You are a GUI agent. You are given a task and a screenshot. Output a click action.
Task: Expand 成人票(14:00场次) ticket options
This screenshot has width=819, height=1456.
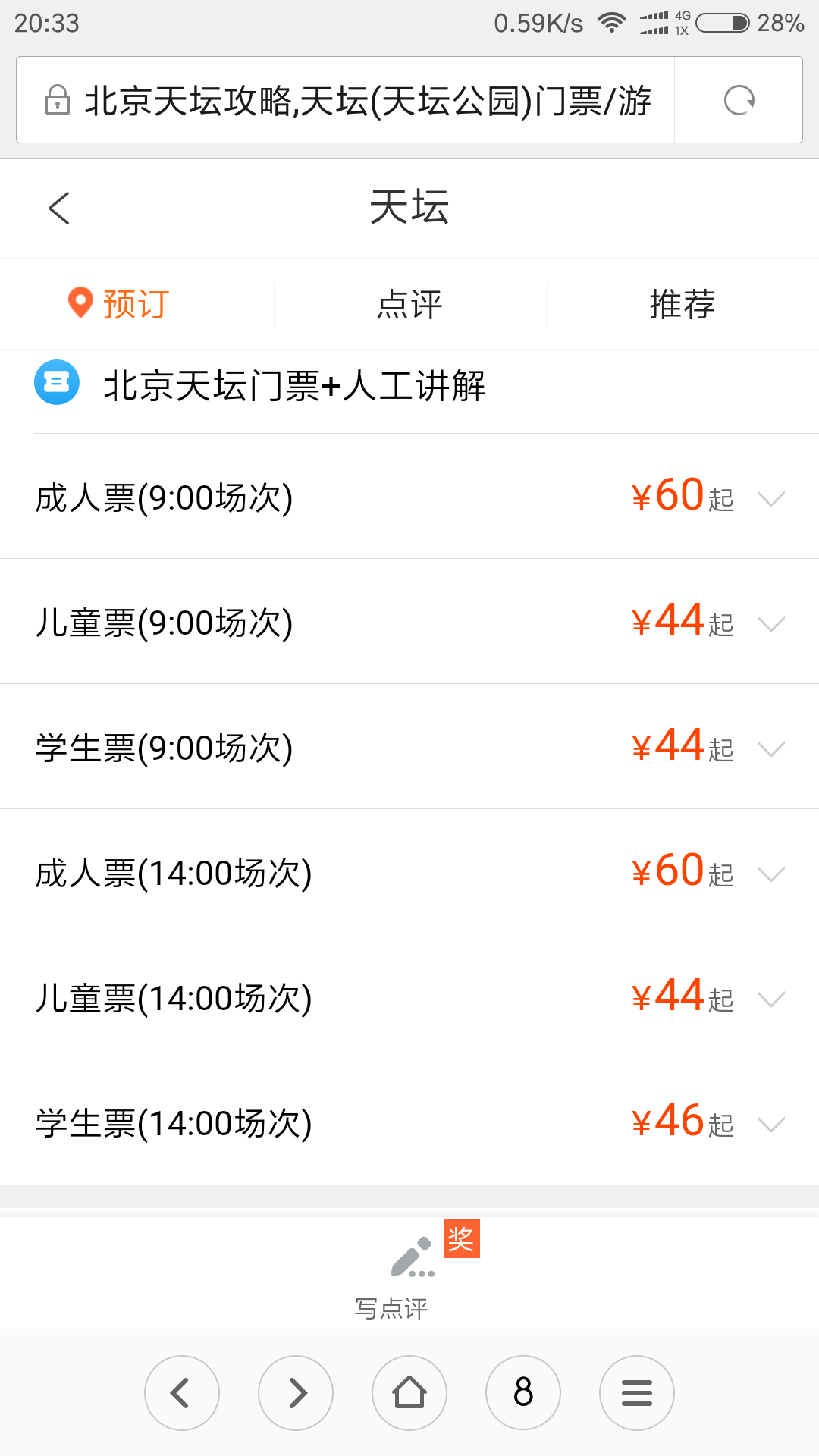[409, 872]
